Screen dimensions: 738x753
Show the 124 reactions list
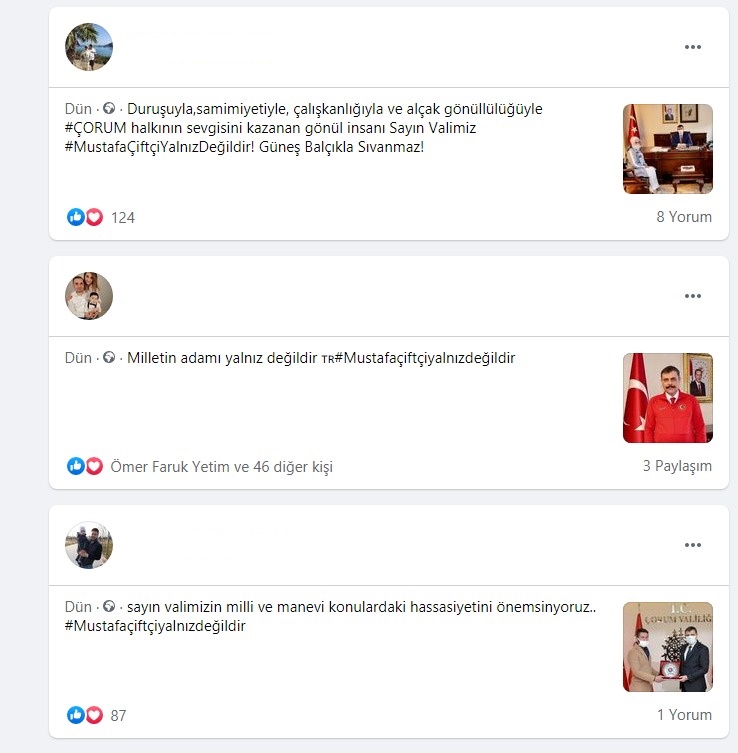coord(122,218)
